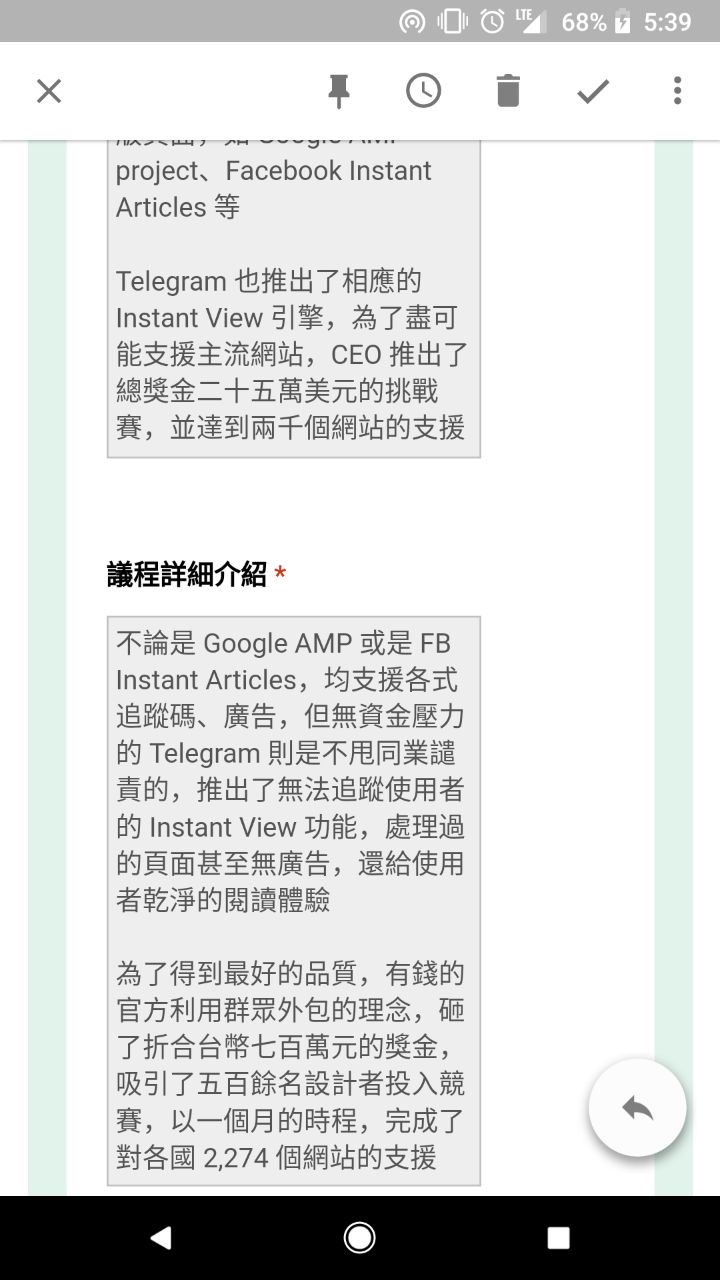This screenshot has height=1280, width=720.
Task: Go to the home screen via the system home button
Action: click(360, 1238)
